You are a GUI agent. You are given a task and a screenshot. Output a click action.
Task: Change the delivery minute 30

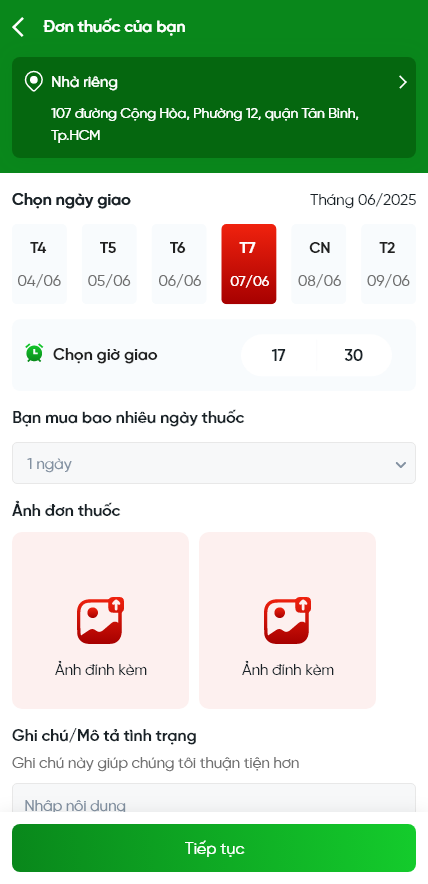click(354, 355)
